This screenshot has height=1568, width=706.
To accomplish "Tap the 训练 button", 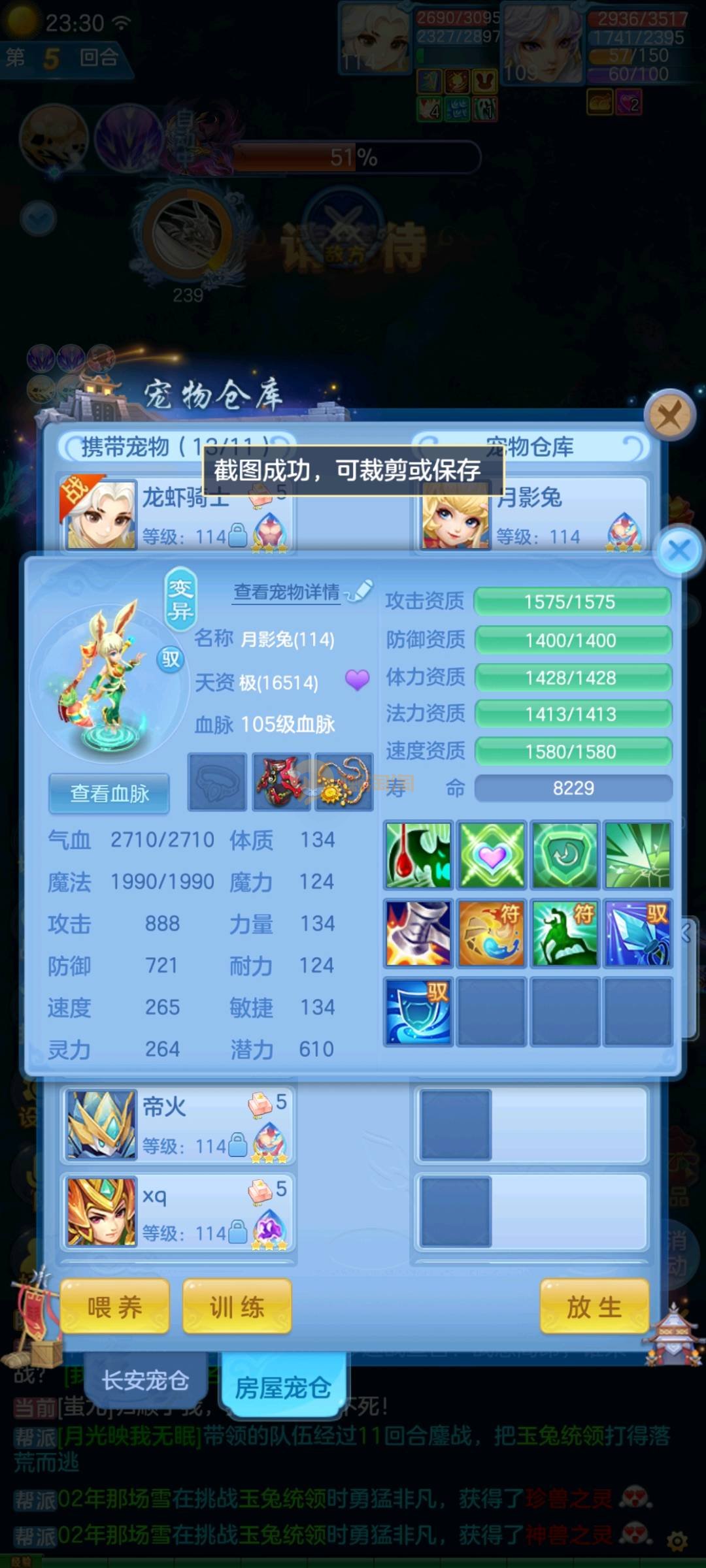I will (x=237, y=1307).
